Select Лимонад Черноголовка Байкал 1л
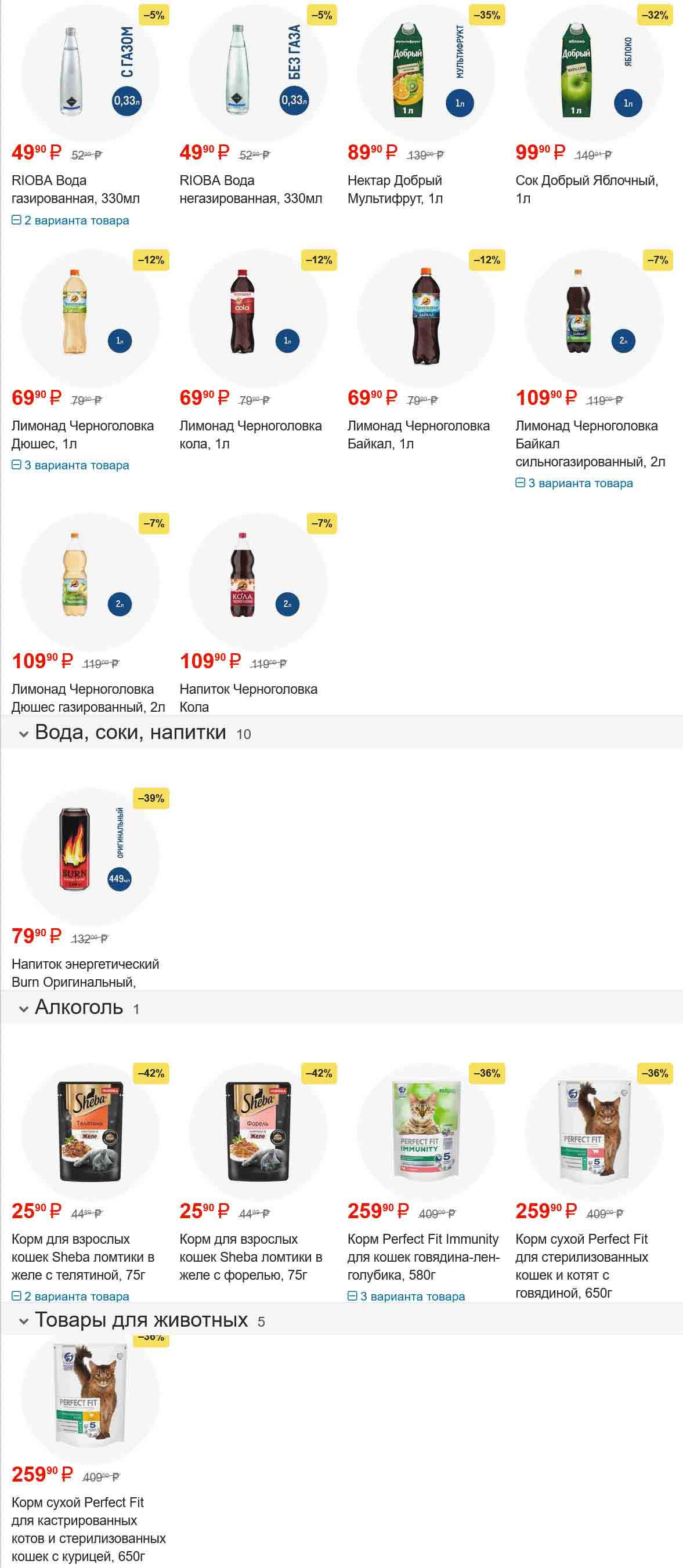This screenshot has height=1568, width=683. click(418, 434)
